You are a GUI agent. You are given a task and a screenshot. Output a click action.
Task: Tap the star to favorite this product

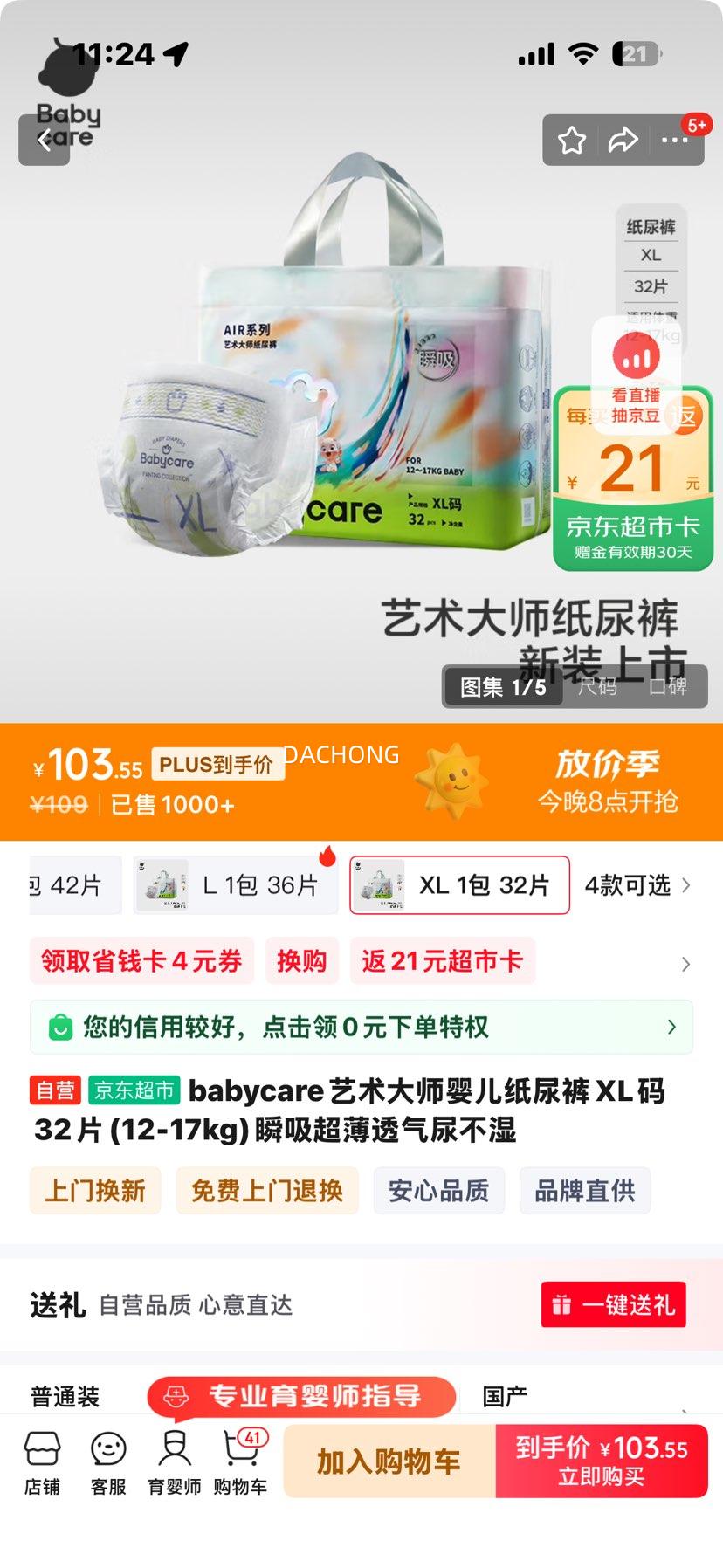coord(572,138)
